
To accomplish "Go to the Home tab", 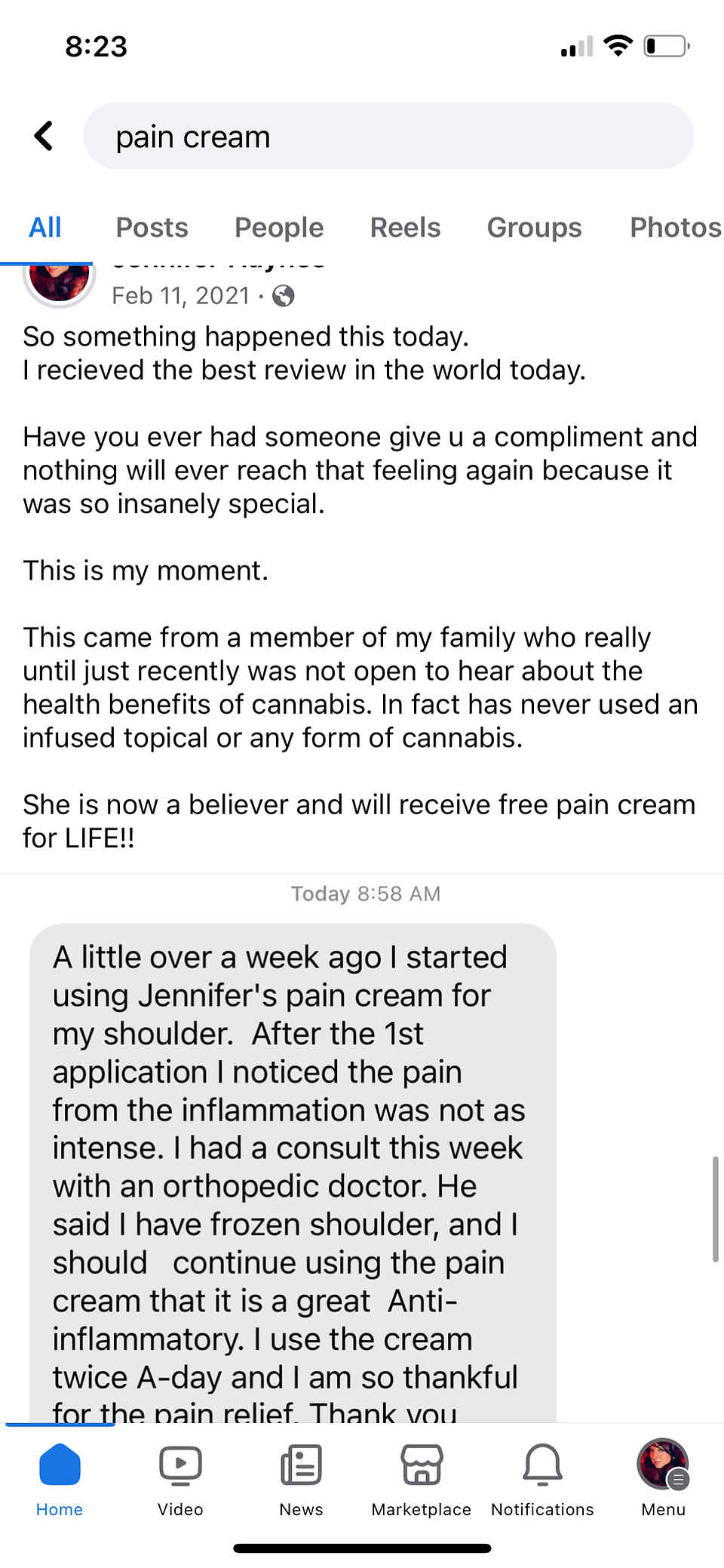I will (60, 1479).
